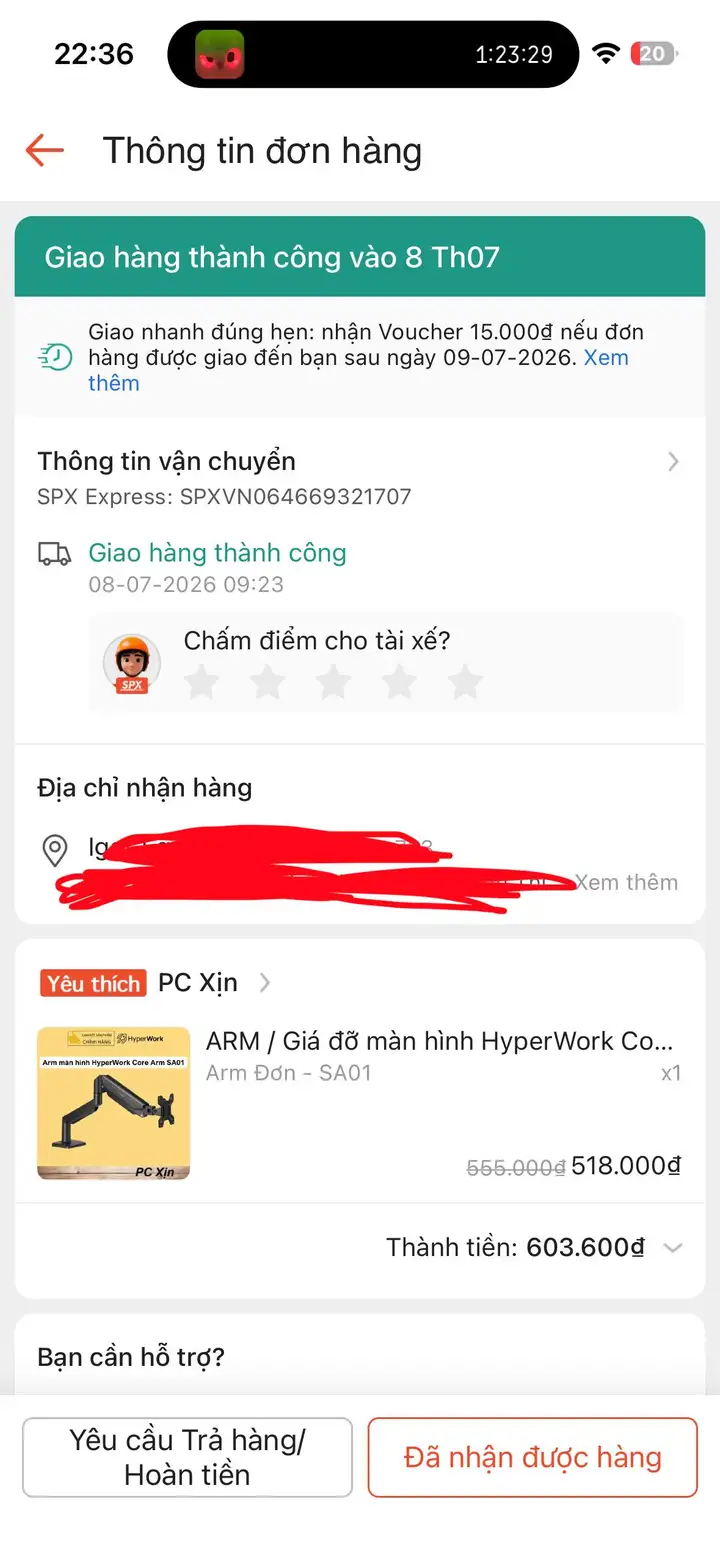Open Thông tin vận chuyển details

click(359, 477)
